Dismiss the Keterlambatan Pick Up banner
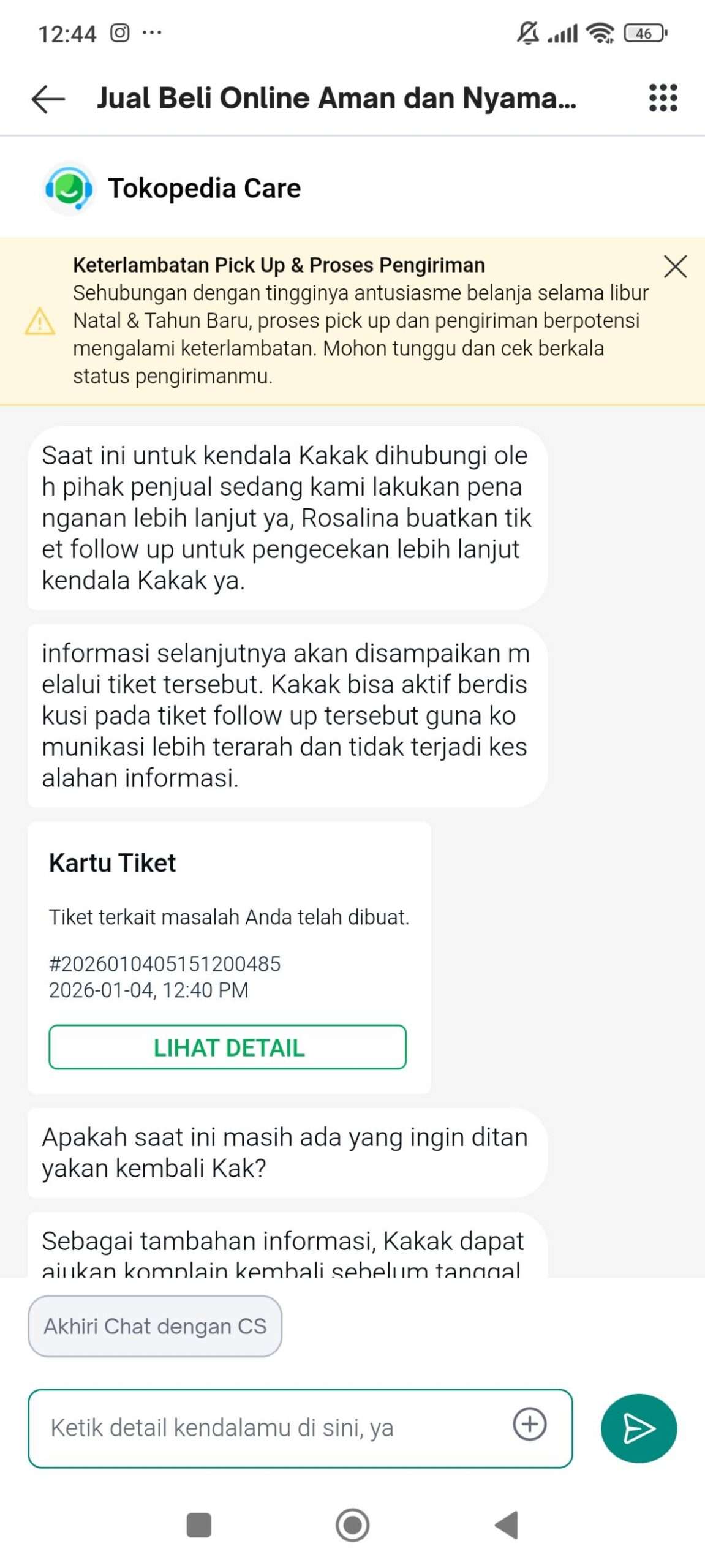The width and height of the screenshot is (705, 1568). click(x=675, y=266)
